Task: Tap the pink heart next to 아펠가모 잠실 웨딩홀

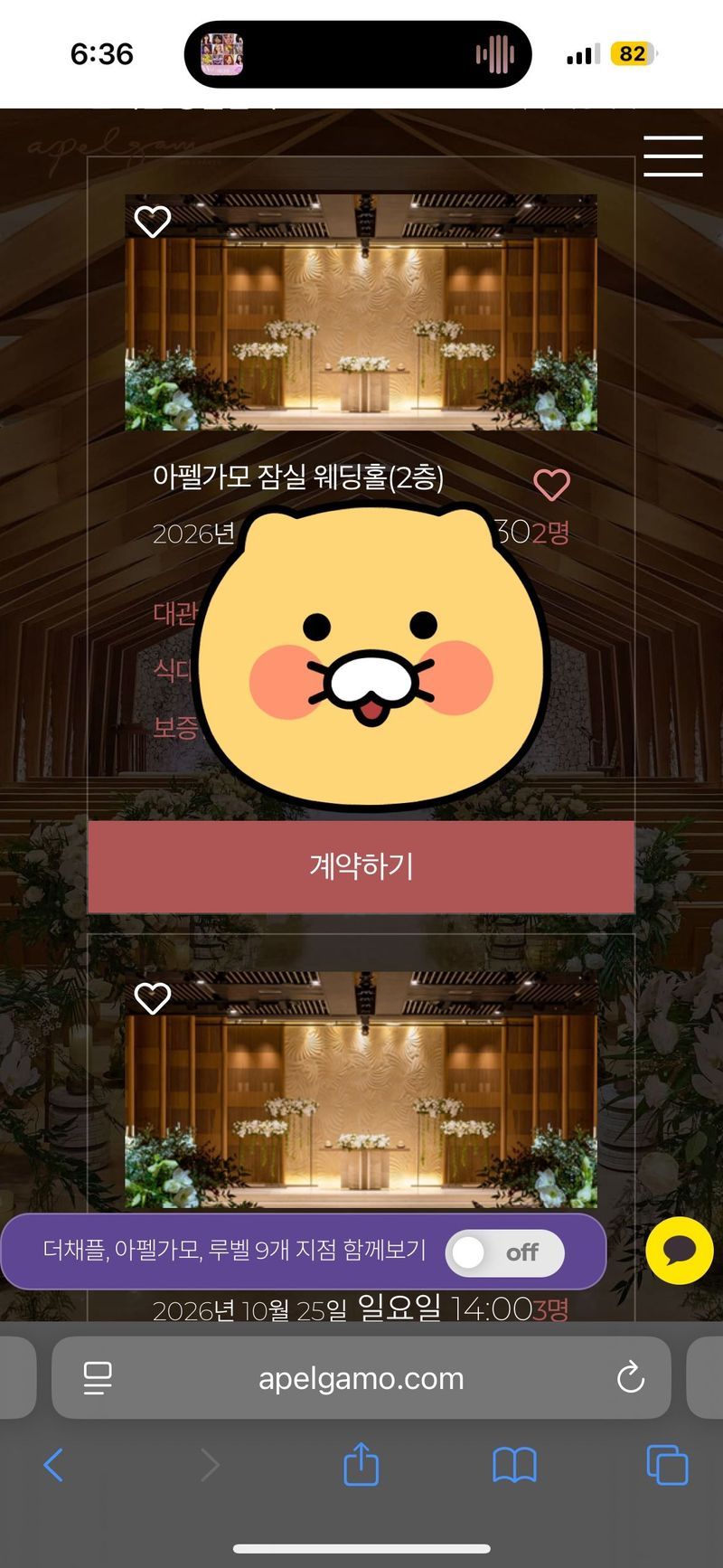Action: [x=551, y=485]
